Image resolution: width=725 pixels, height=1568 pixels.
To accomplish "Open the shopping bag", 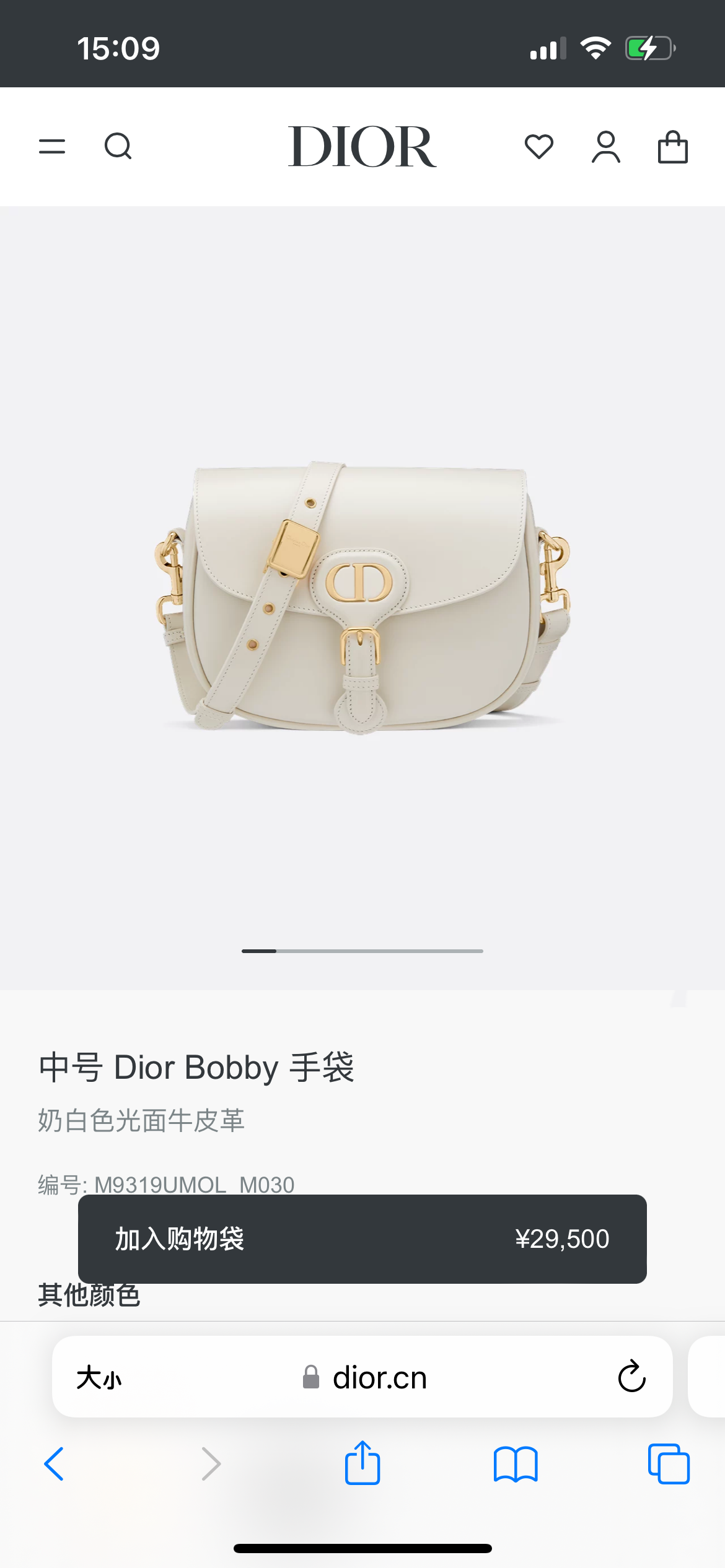I will (x=672, y=147).
